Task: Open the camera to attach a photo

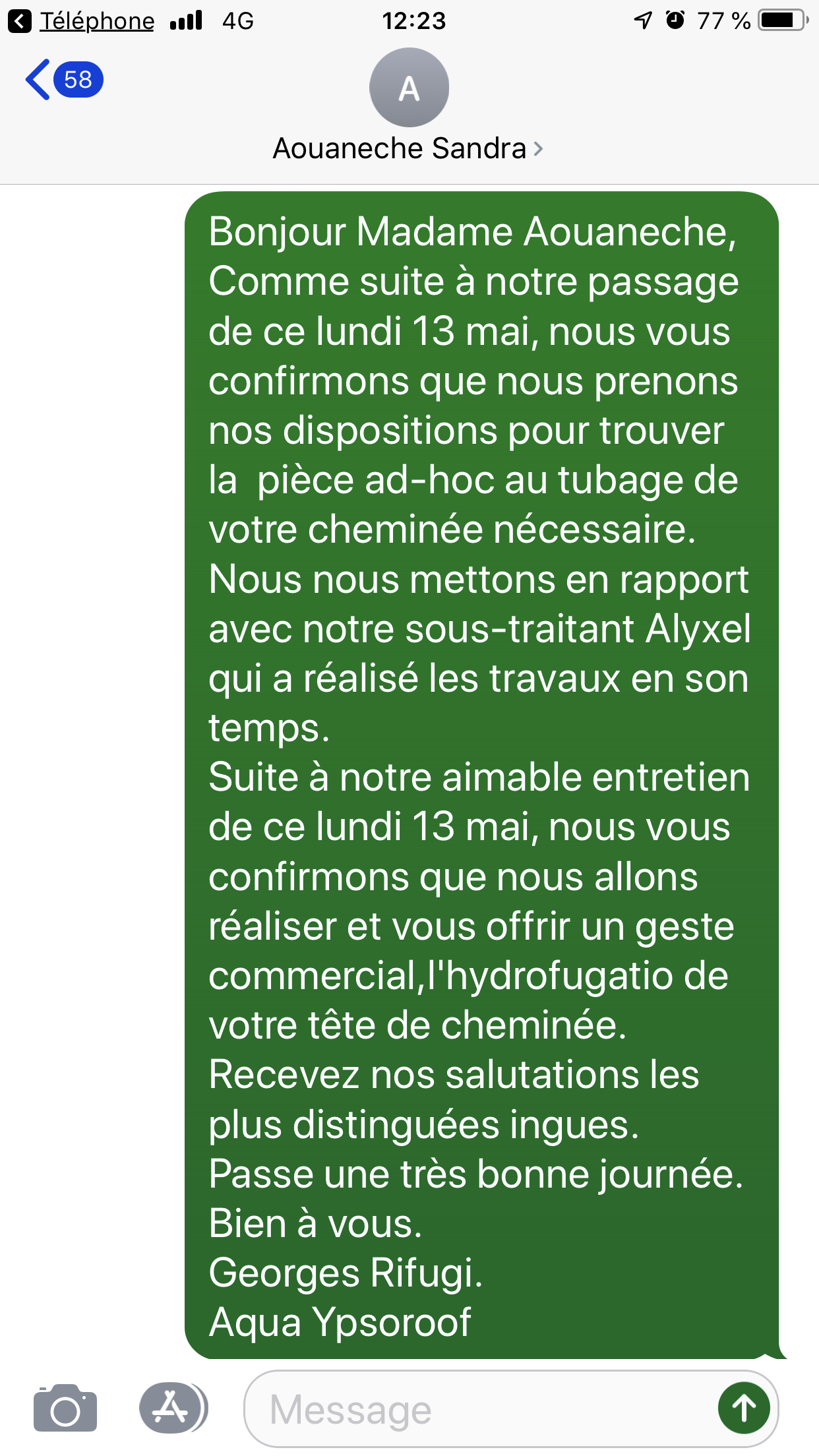Action: [x=65, y=1409]
